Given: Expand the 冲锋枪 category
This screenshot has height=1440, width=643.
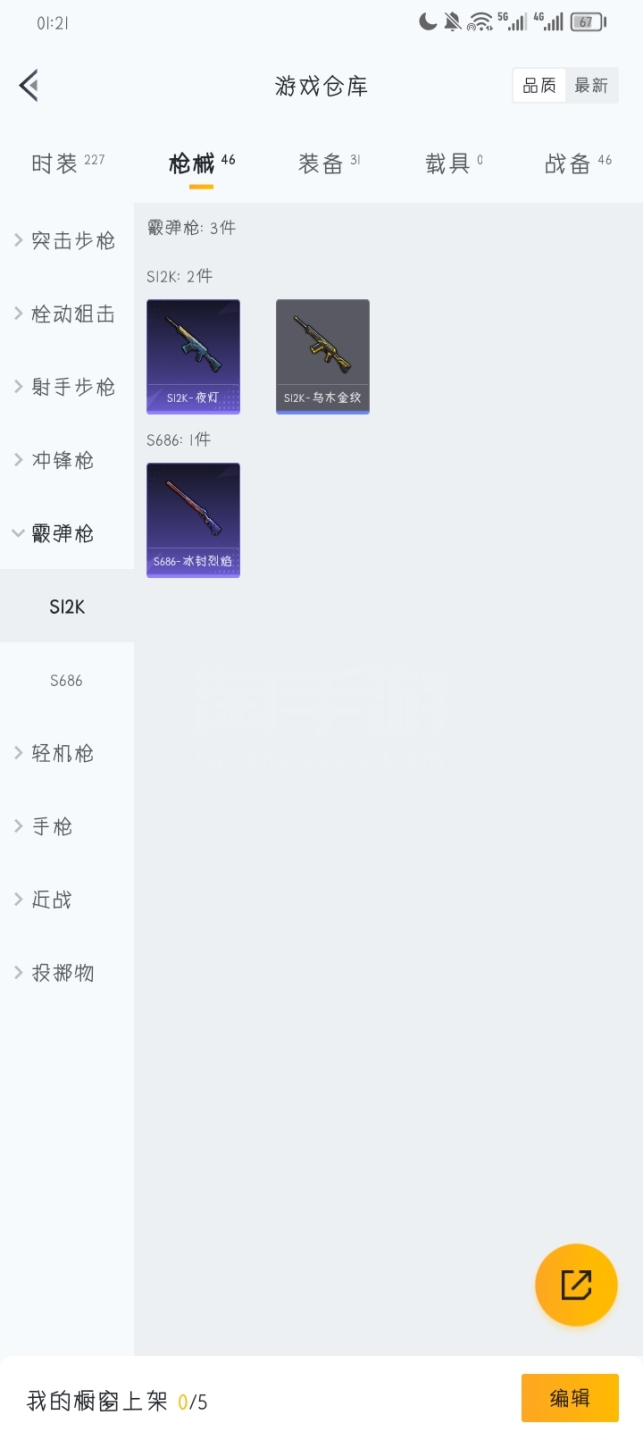Looking at the screenshot, I should (66, 460).
